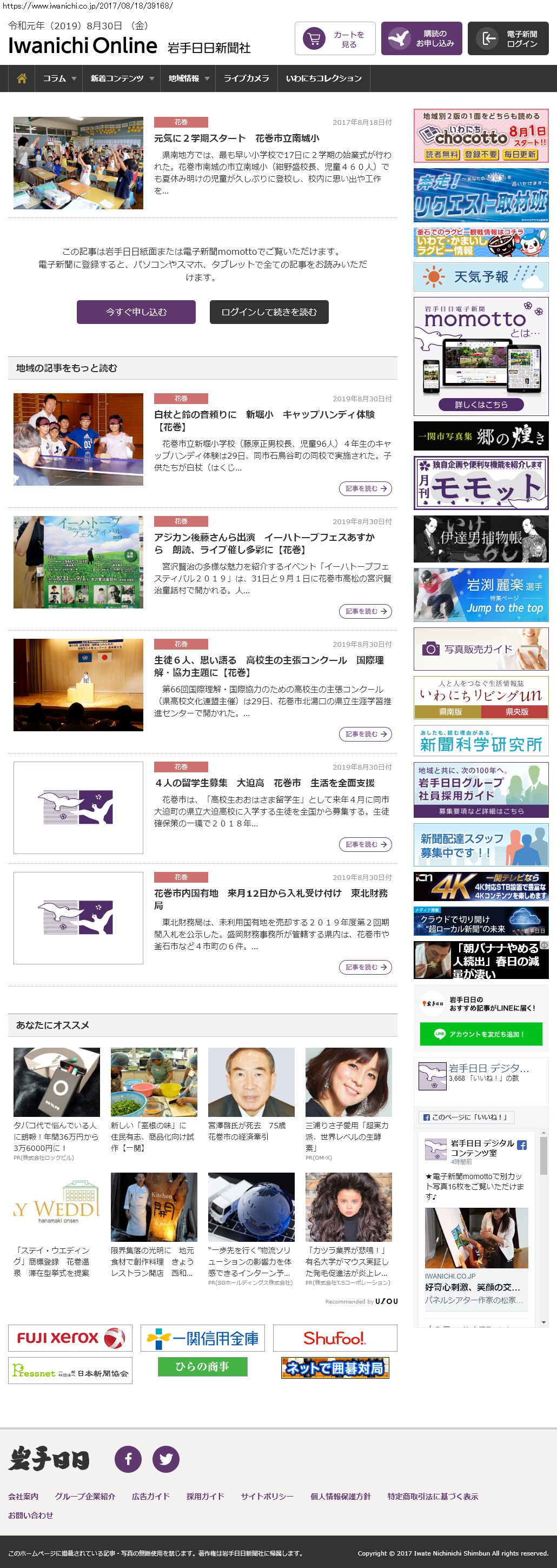Open the Facebook icon in footer
The height and width of the screenshot is (1568, 557).
click(128, 1458)
